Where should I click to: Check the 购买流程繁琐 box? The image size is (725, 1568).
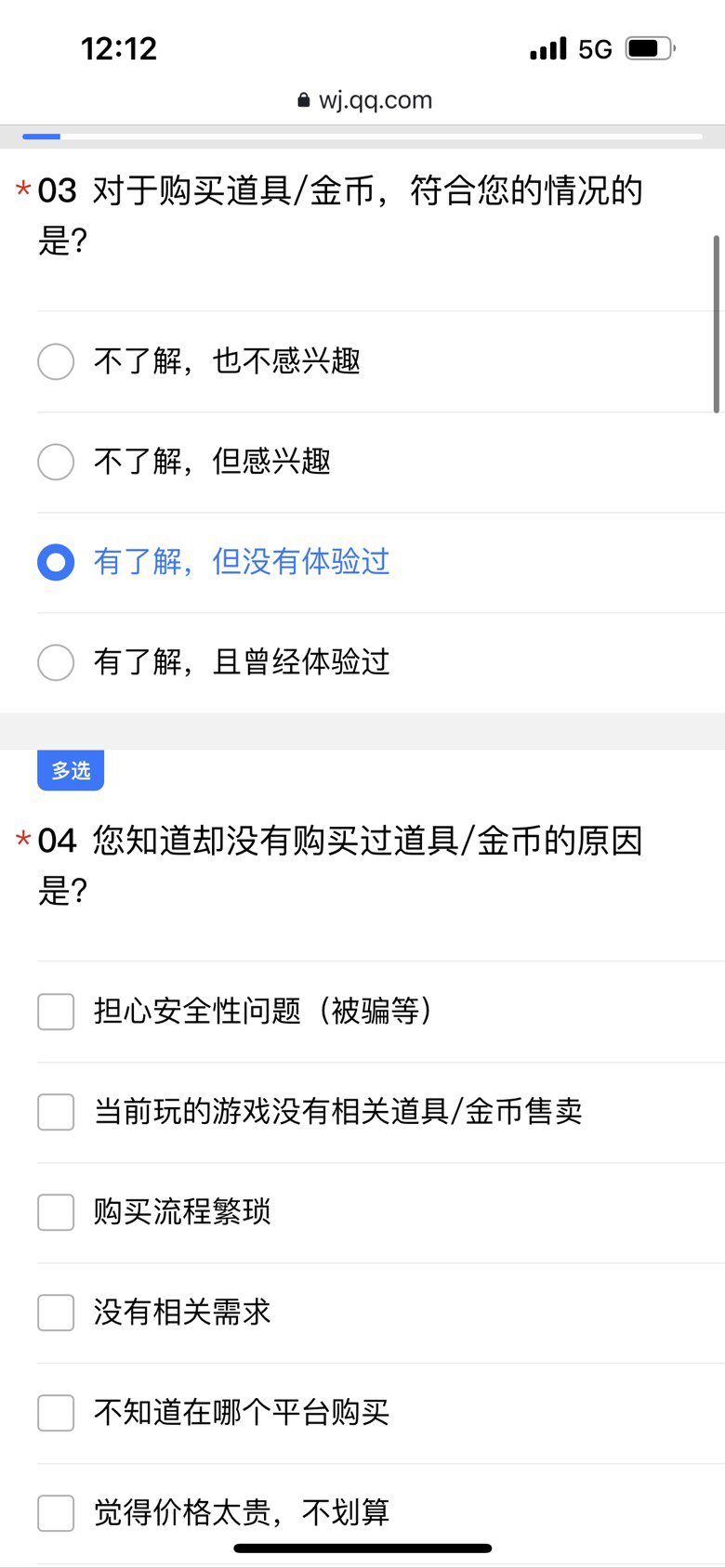tap(381, 1212)
